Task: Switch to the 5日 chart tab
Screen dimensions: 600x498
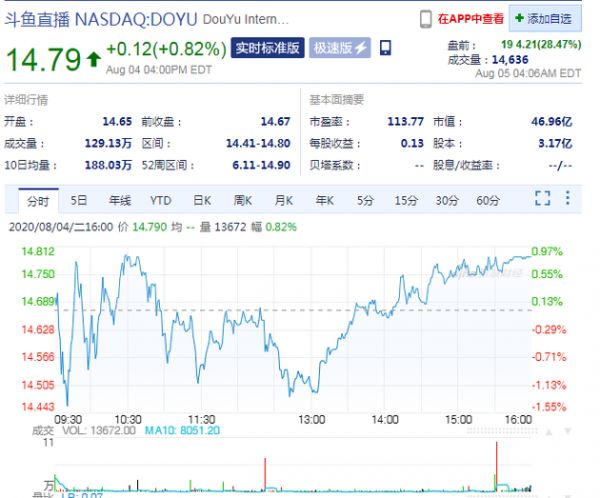Action: pyautogui.click(x=79, y=200)
